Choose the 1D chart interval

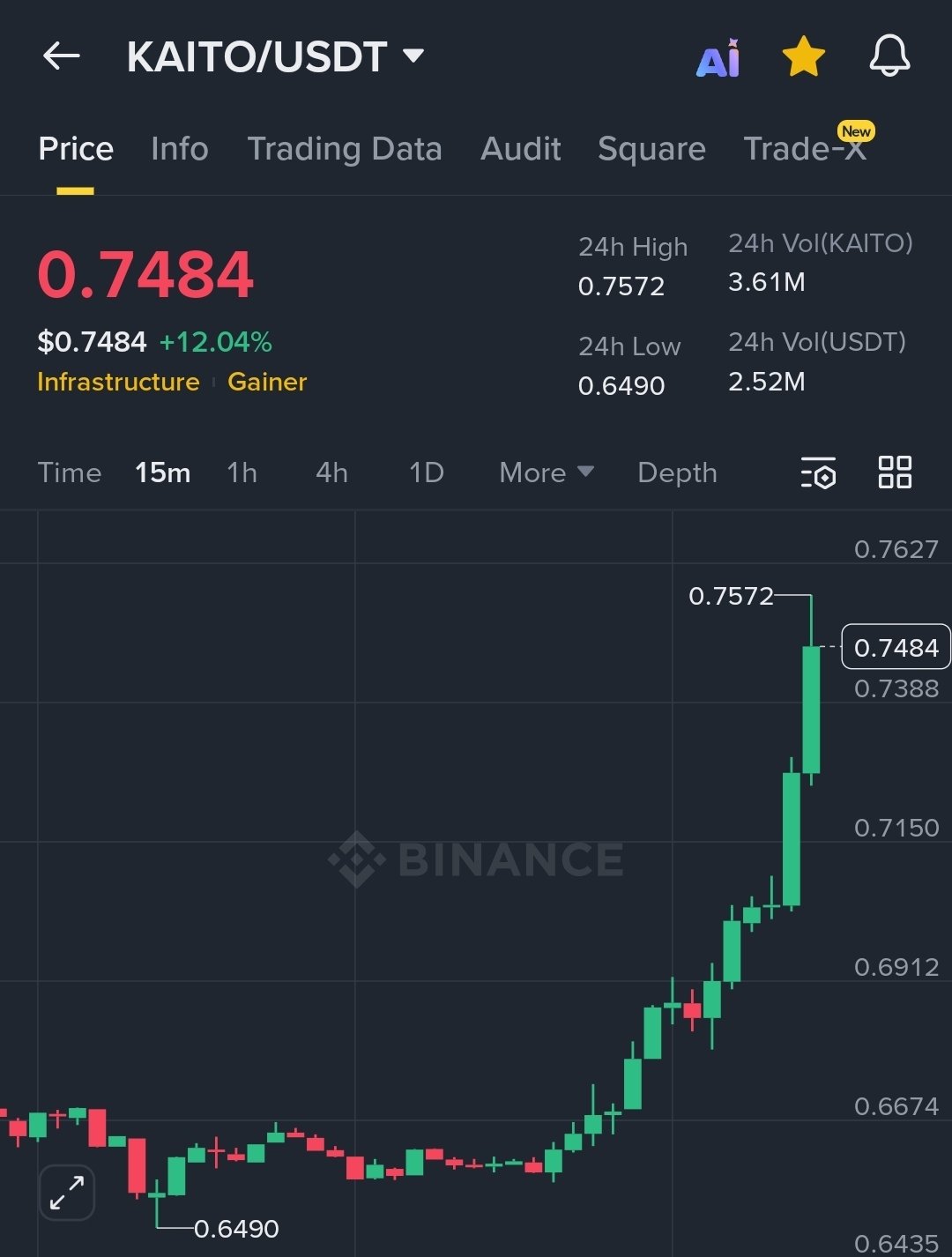(427, 472)
